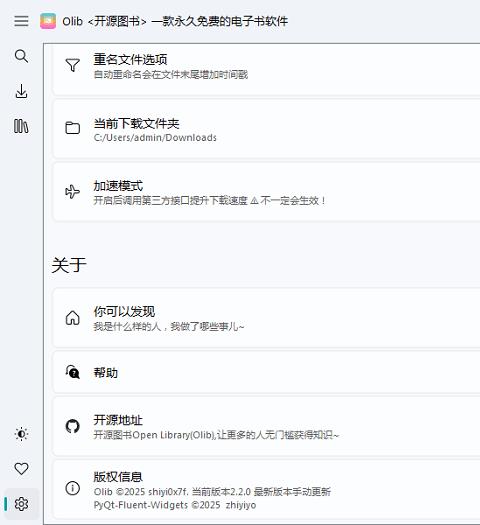The image size is (480, 525).
Task: Toggle the light/dark theme icon
Action: (x=21, y=434)
